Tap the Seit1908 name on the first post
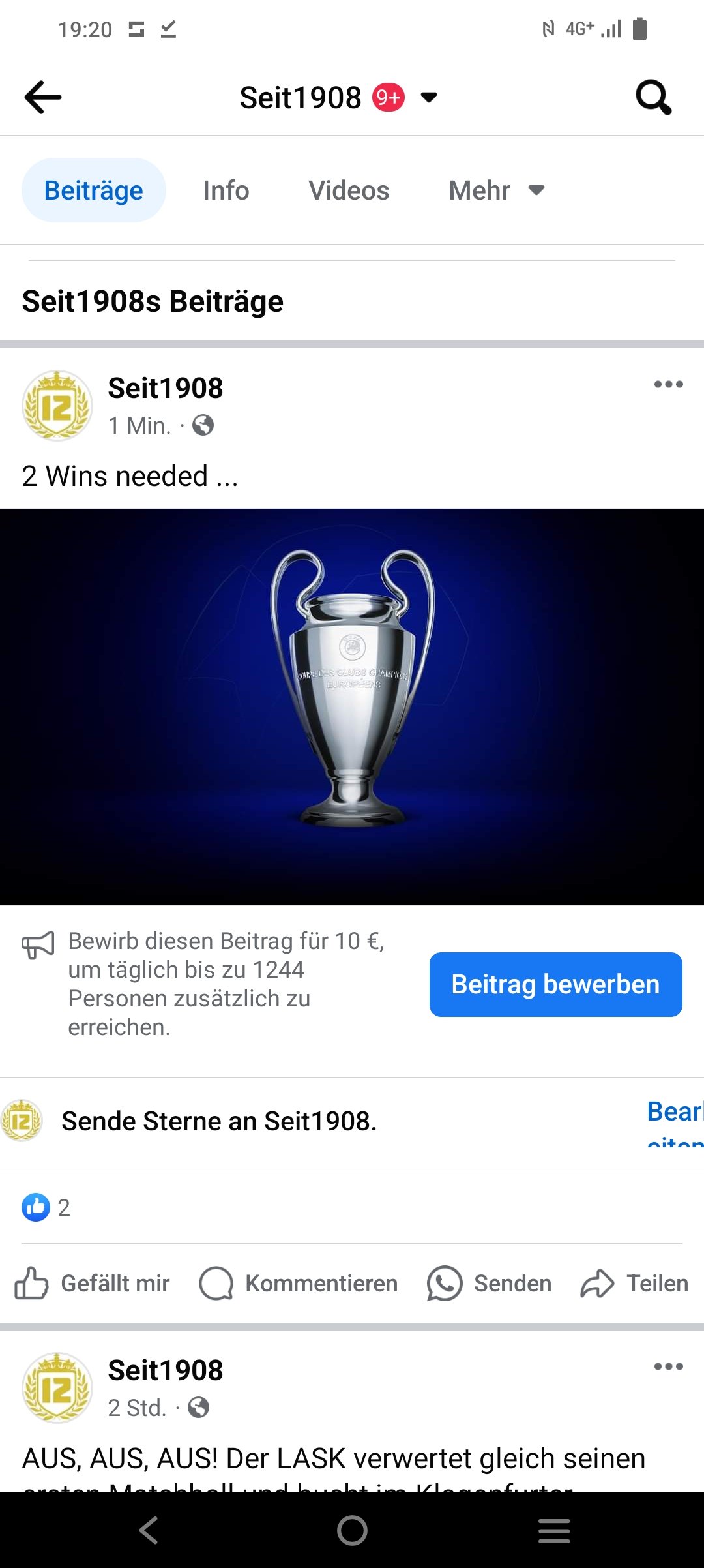704x1568 pixels. 166,388
